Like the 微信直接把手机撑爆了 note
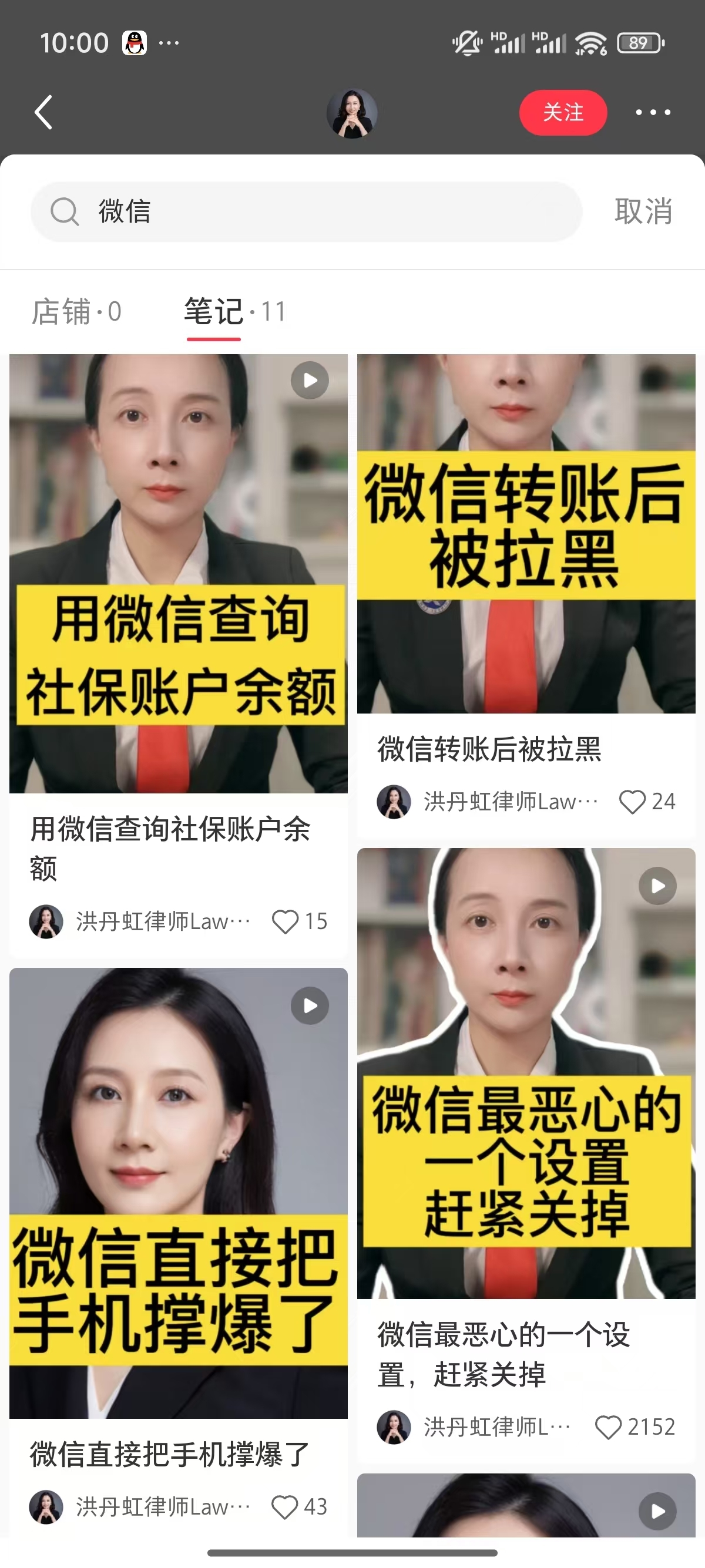The width and height of the screenshot is (705, 1568). tap(284, 1507)
